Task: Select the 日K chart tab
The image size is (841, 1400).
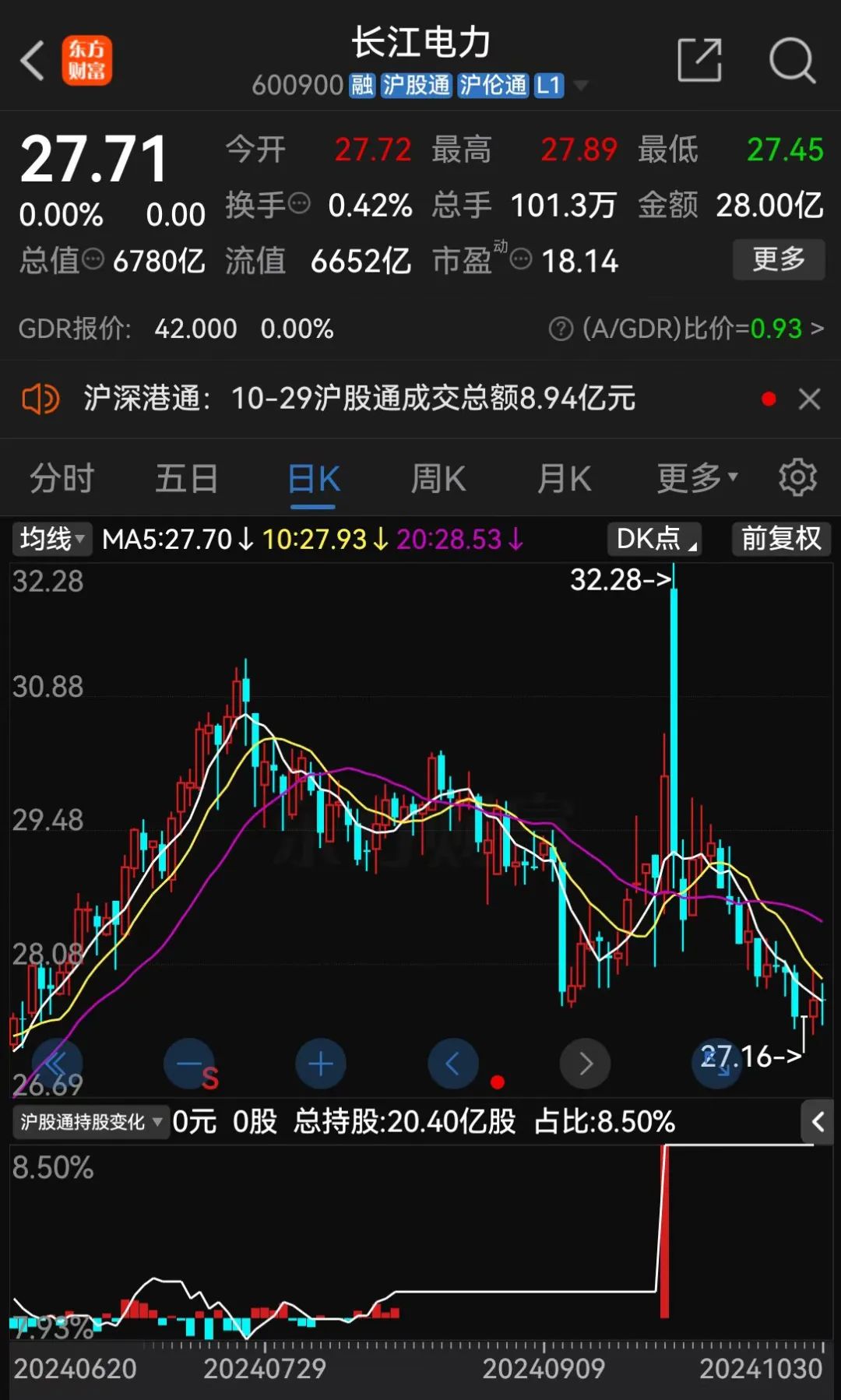Action: click(313, 478)
